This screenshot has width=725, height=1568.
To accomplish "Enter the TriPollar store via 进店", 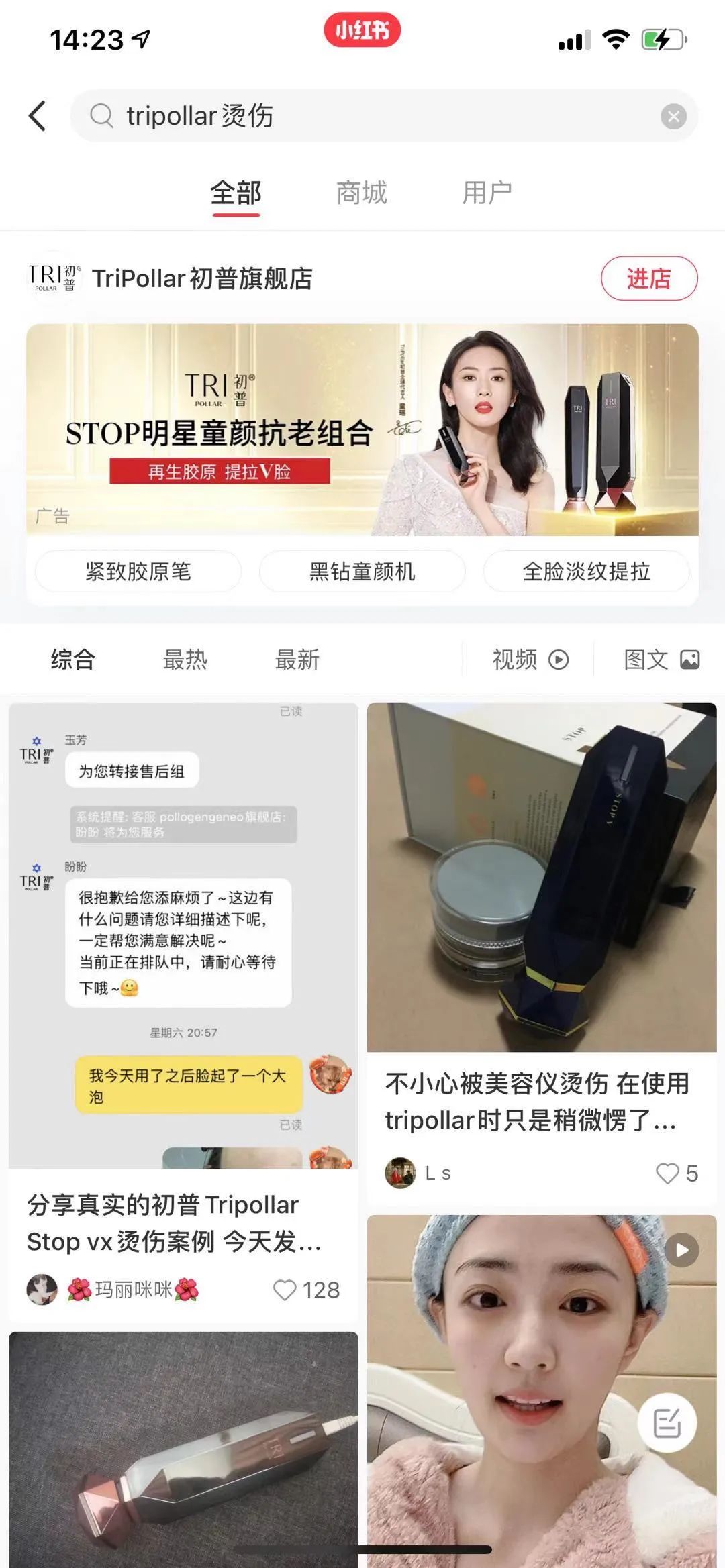I will point(648,278).
